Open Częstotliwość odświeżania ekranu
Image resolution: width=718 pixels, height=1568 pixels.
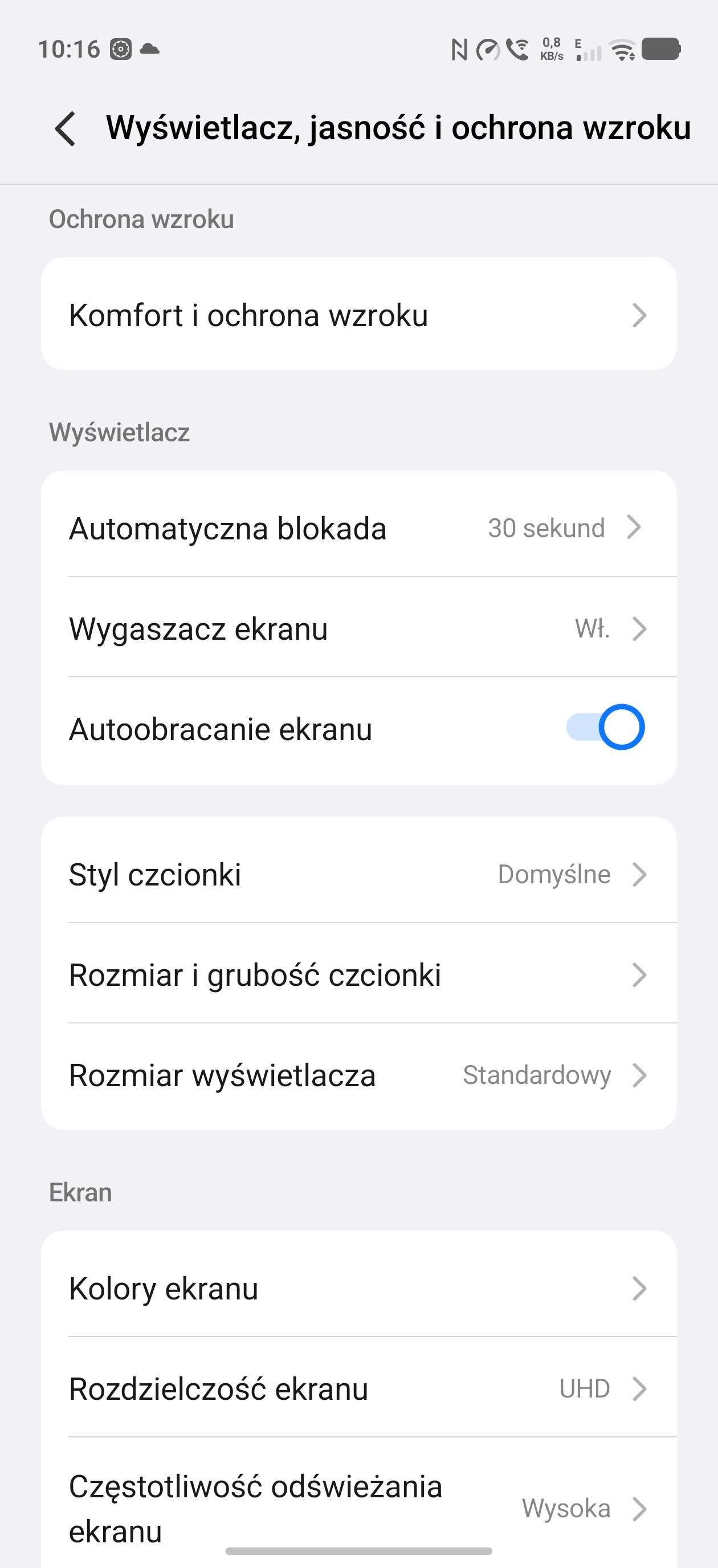pyautogui.click(x=358, y=1507)
